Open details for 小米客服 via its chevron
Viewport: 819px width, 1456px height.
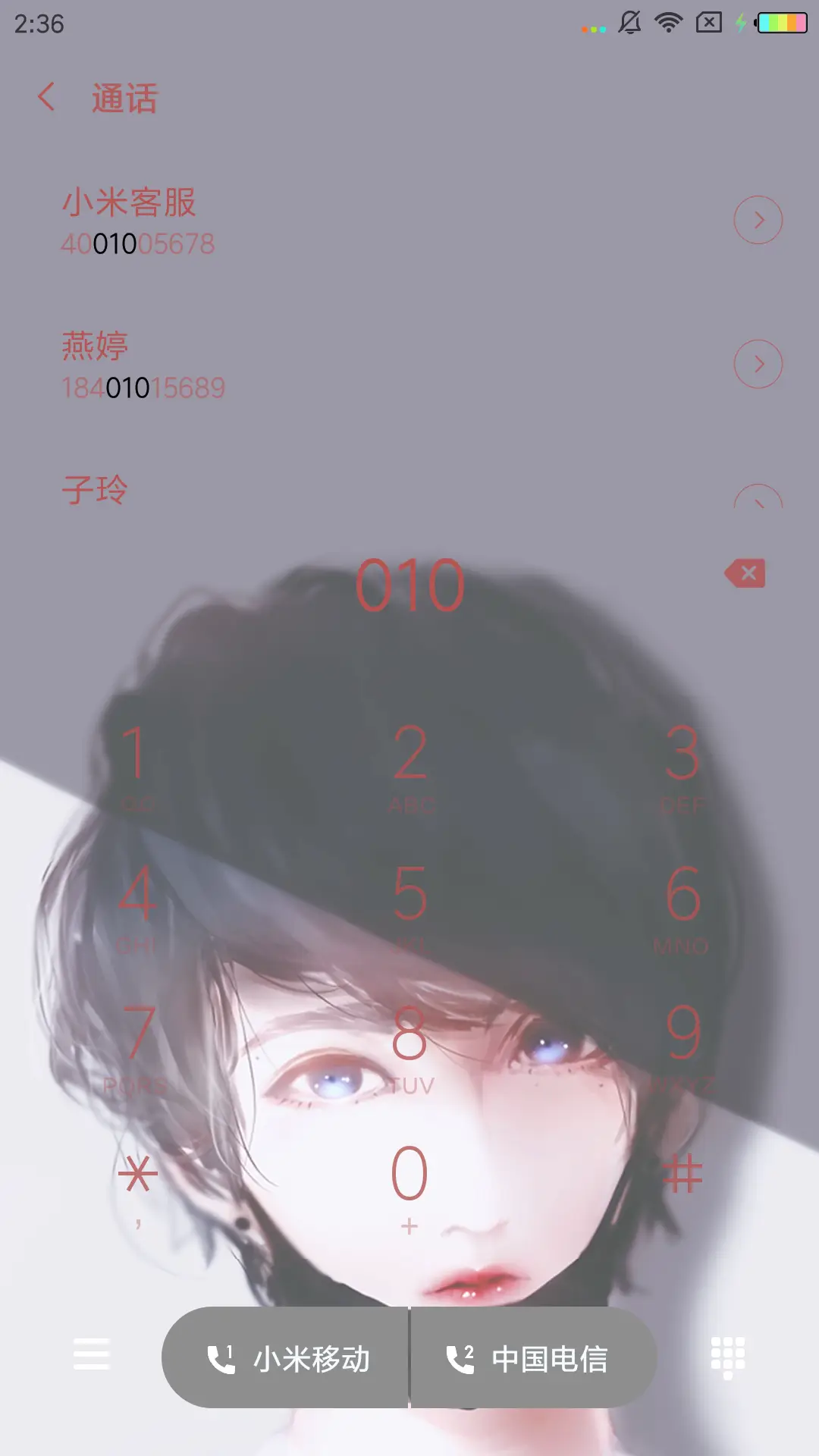[758, 219]
